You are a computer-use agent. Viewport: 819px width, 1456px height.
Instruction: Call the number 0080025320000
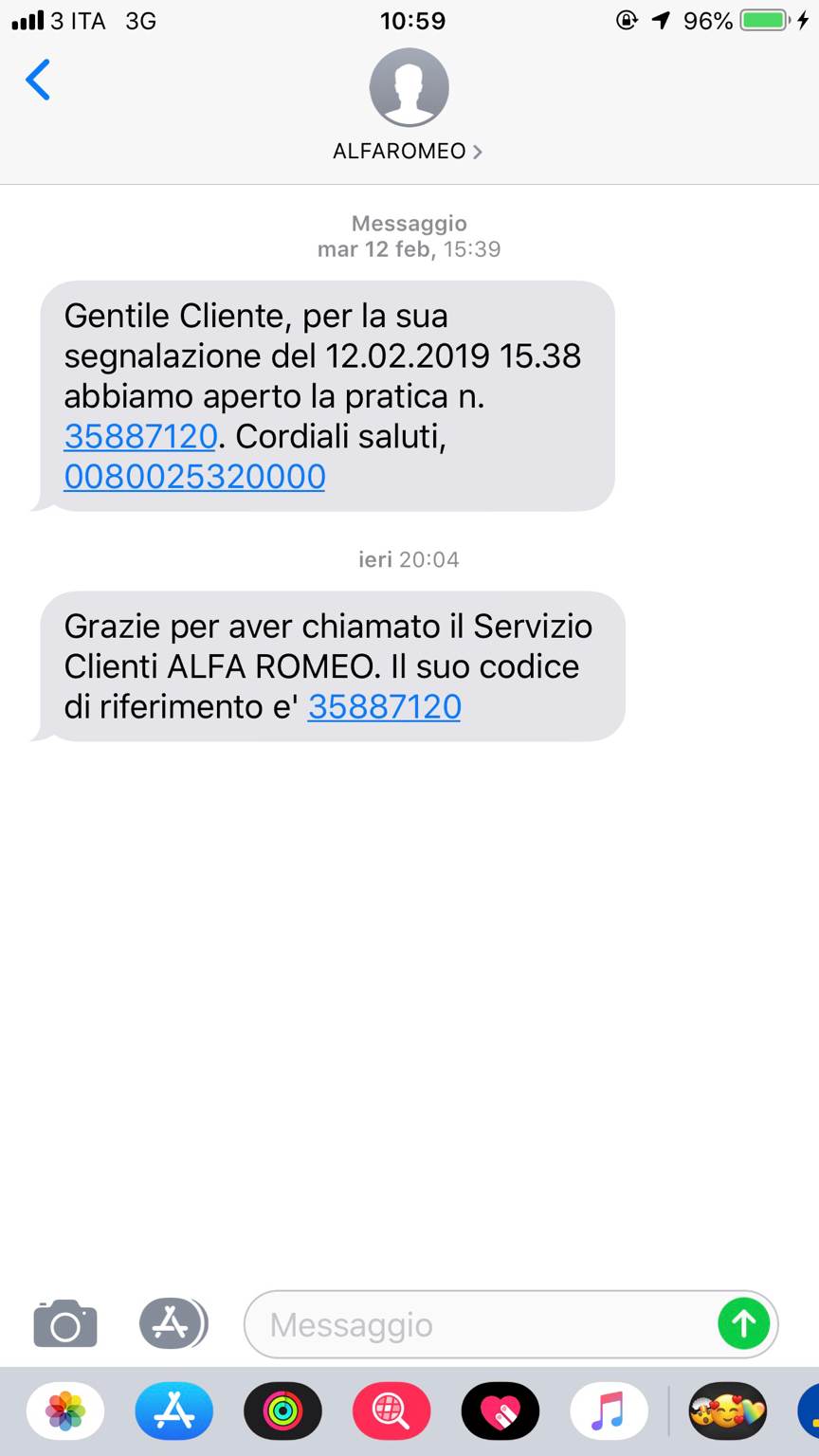194,476
